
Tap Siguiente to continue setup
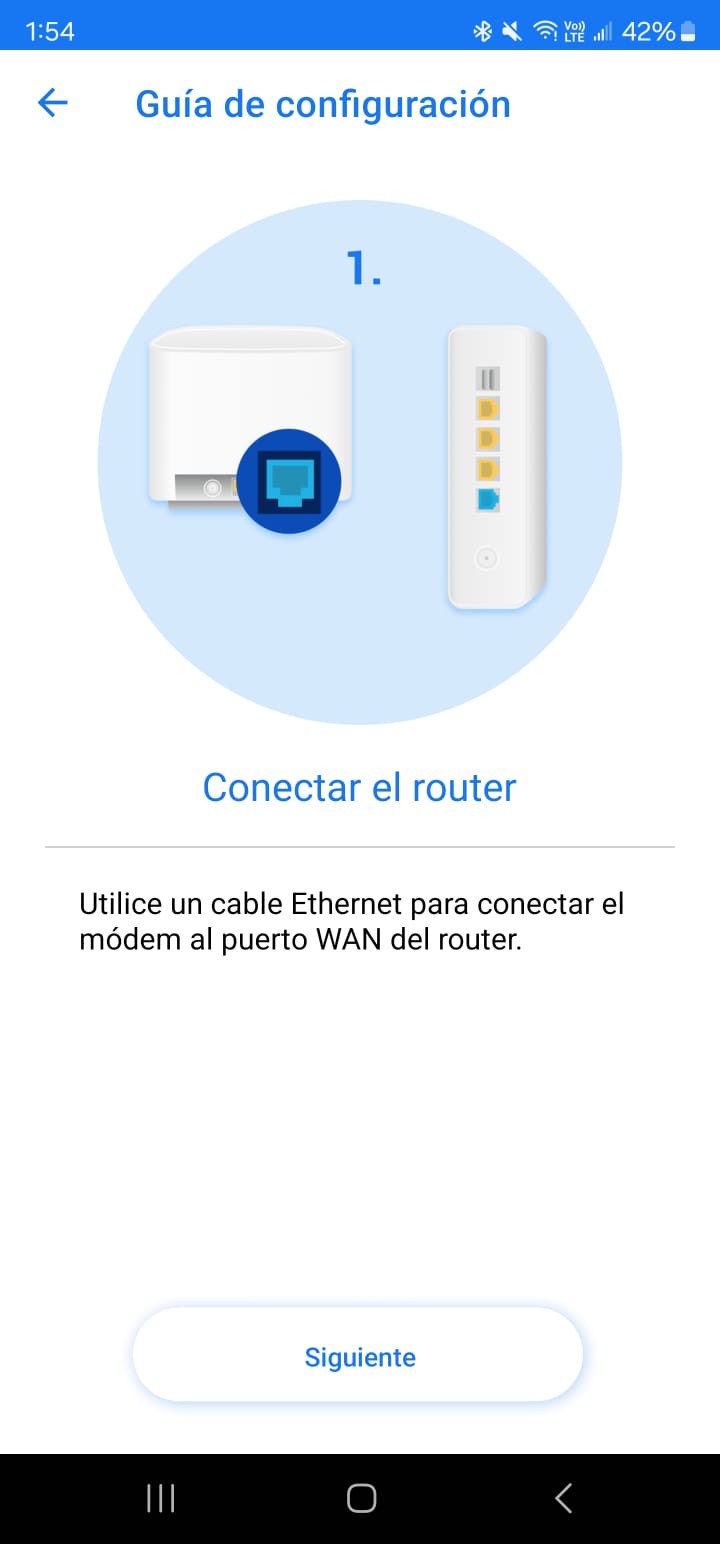pyautogui.click(x=358, y=1356)
